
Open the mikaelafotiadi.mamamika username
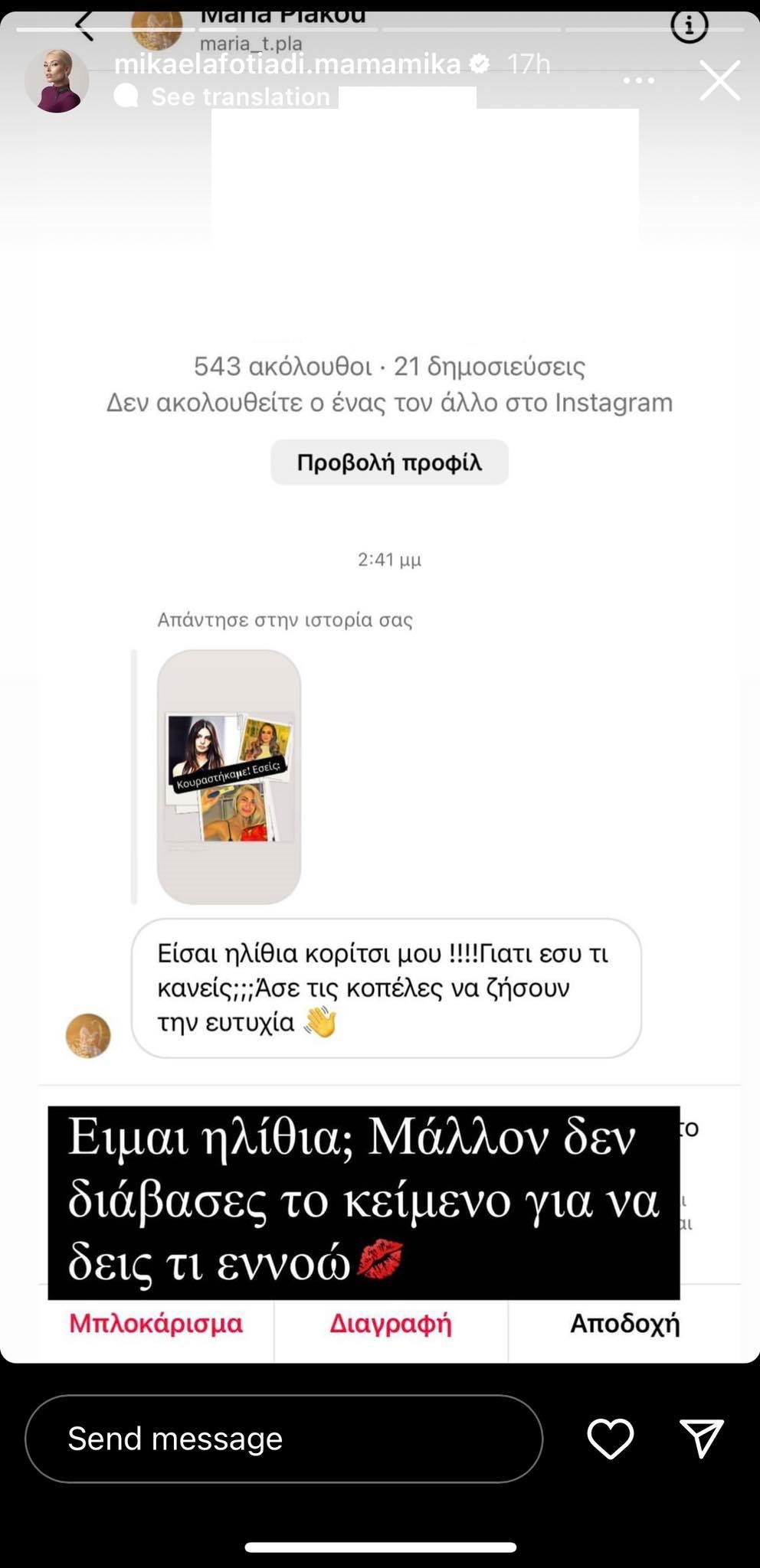[x=287, y=64]
